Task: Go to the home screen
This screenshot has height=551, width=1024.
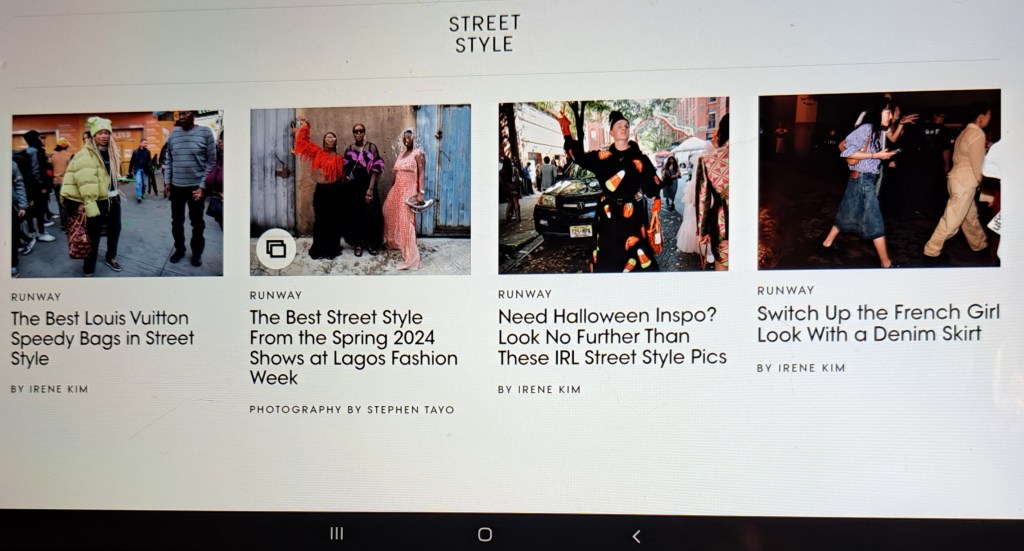Action: coord(485,534)
